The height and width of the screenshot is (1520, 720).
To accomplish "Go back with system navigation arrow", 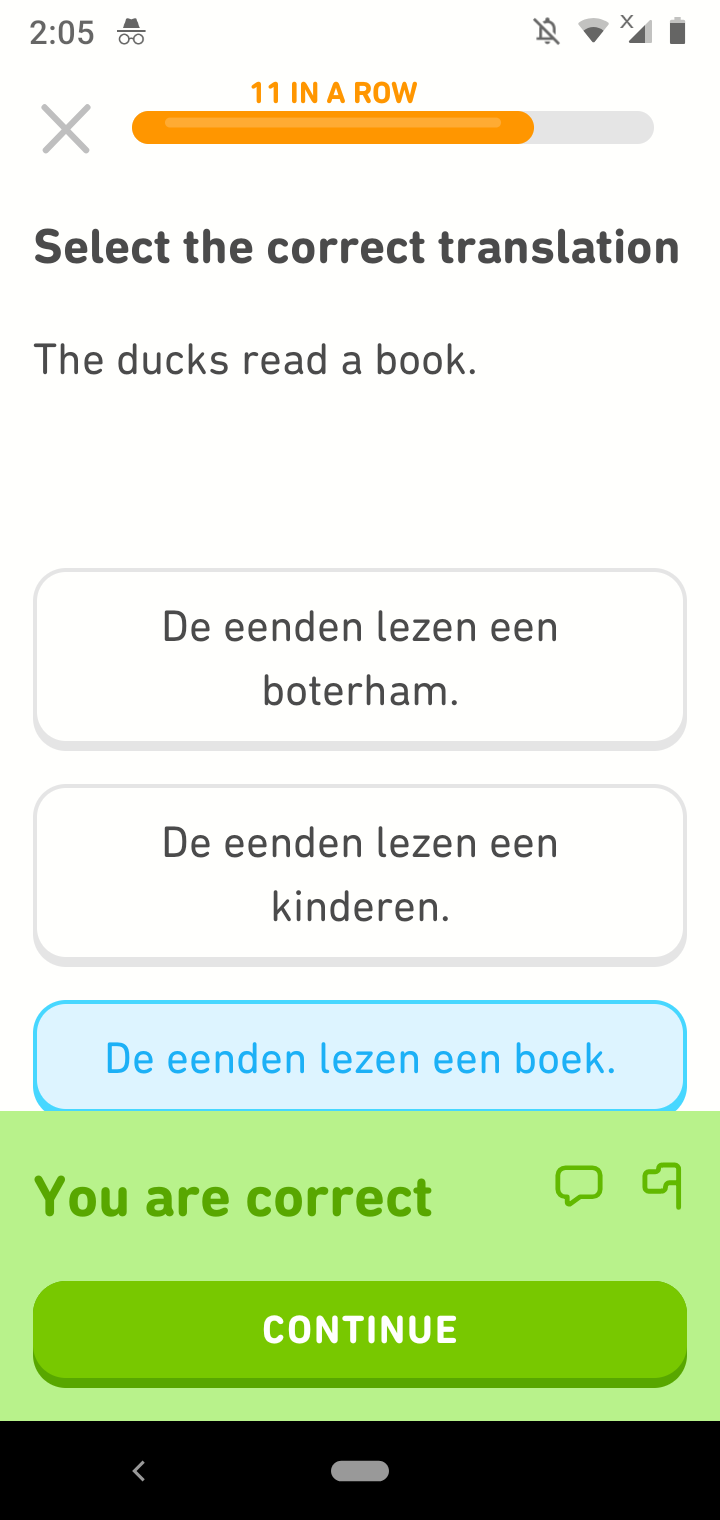I will [139, 1470].
